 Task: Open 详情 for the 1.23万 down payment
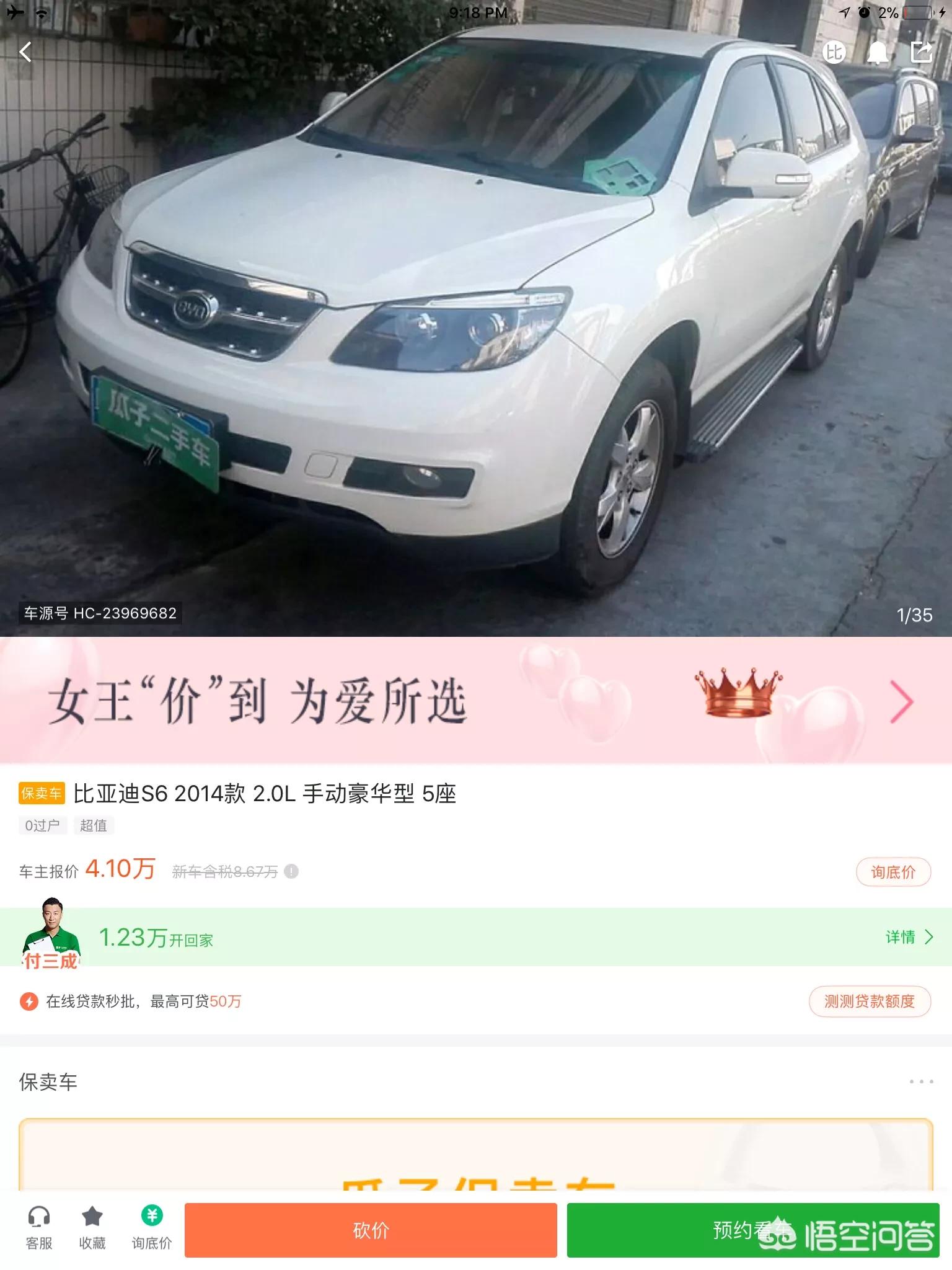[908, 937]
